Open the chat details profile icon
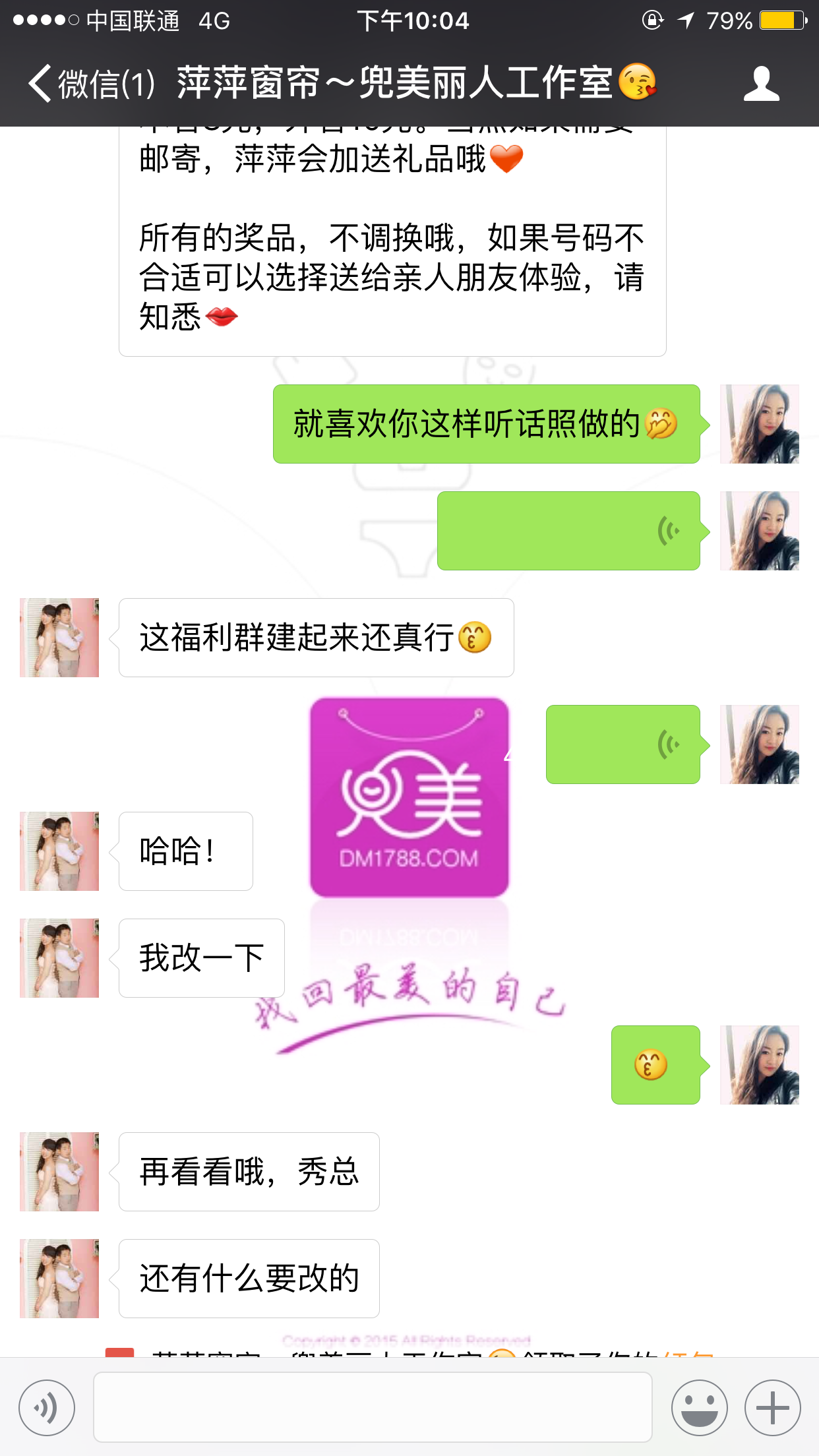The height and width of the screenshot is (1456, 819). (761, 84)
